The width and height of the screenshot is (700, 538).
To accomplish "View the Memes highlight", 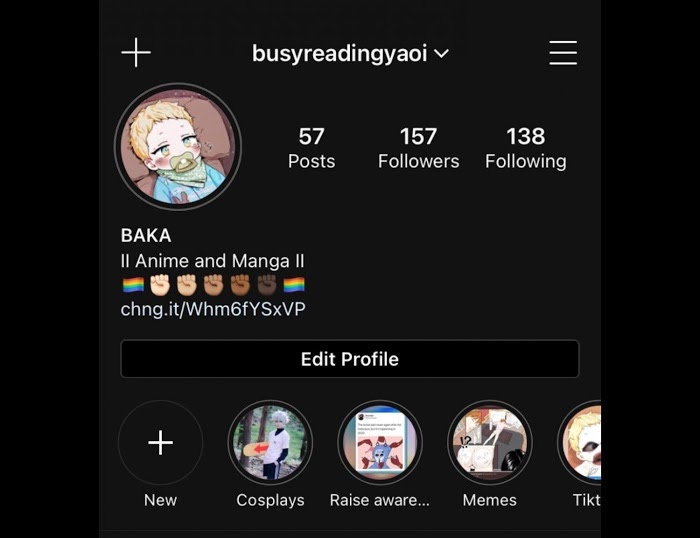I will [489, 443].
